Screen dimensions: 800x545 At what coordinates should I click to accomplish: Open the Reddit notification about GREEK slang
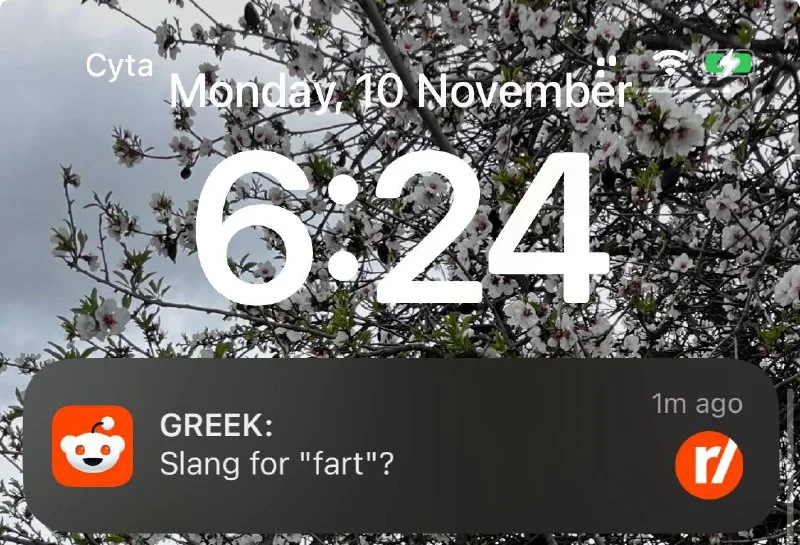400,446
